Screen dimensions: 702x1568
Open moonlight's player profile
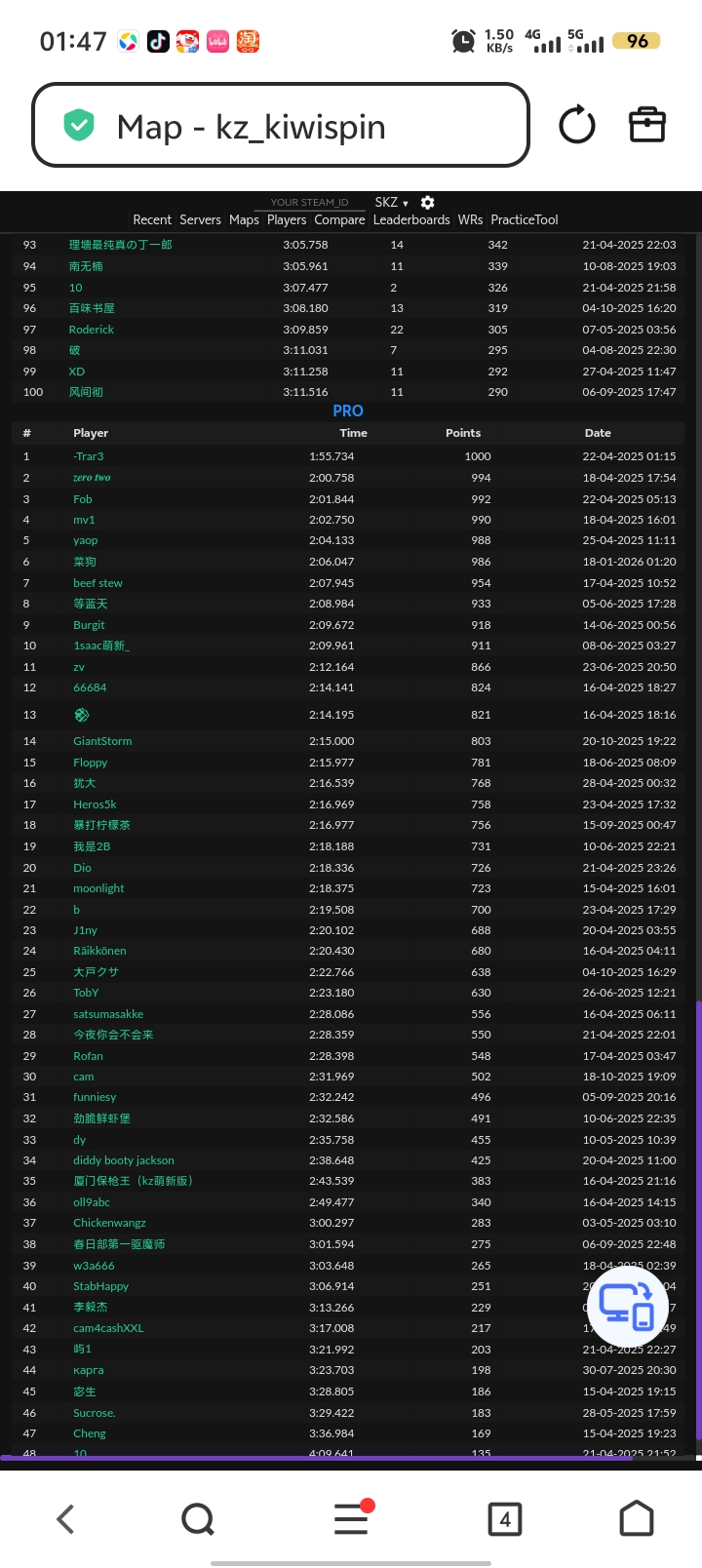coord(98,888)
